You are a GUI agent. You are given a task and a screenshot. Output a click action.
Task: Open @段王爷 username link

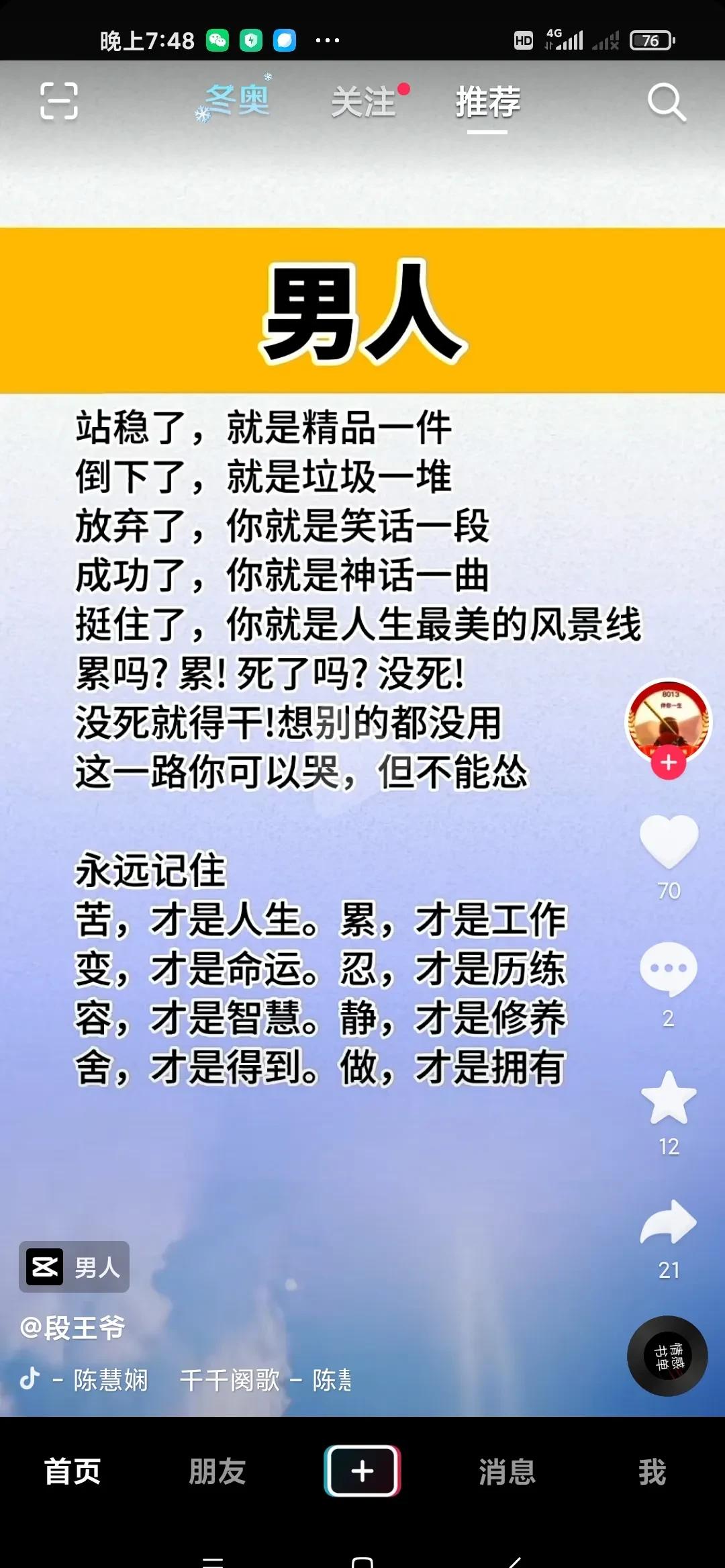coord(72,1327)
